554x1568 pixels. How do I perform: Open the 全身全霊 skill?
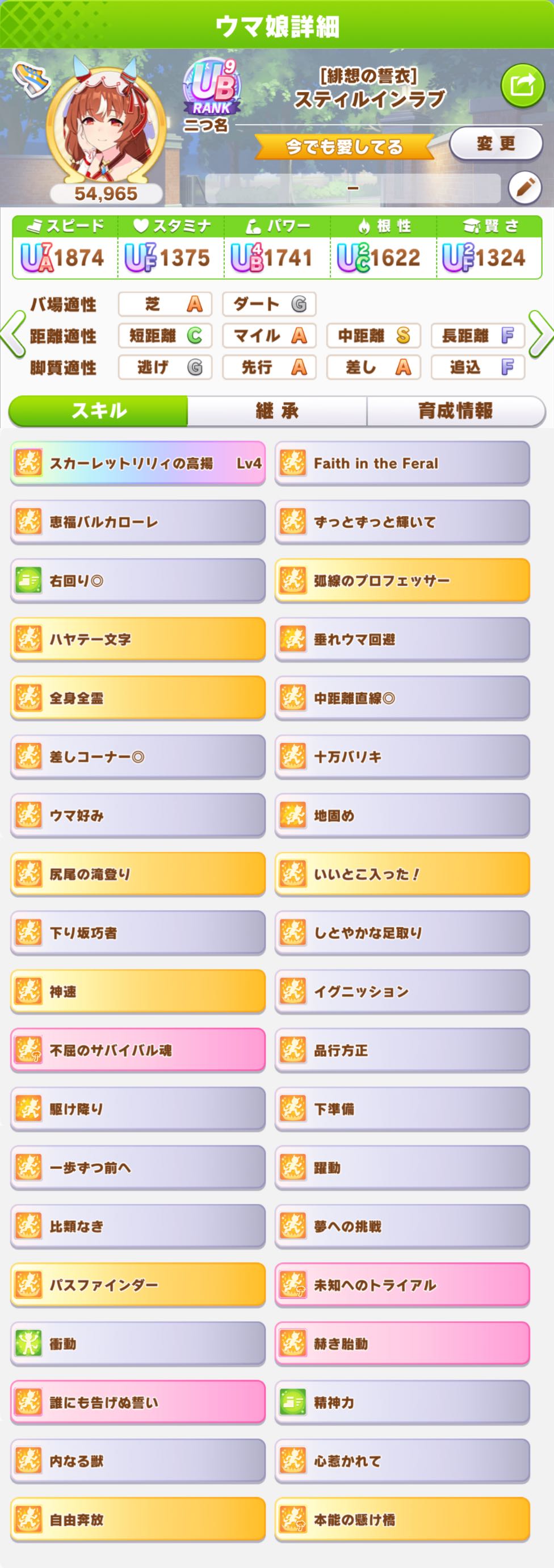pyautogui.click(x=138, y=698)
